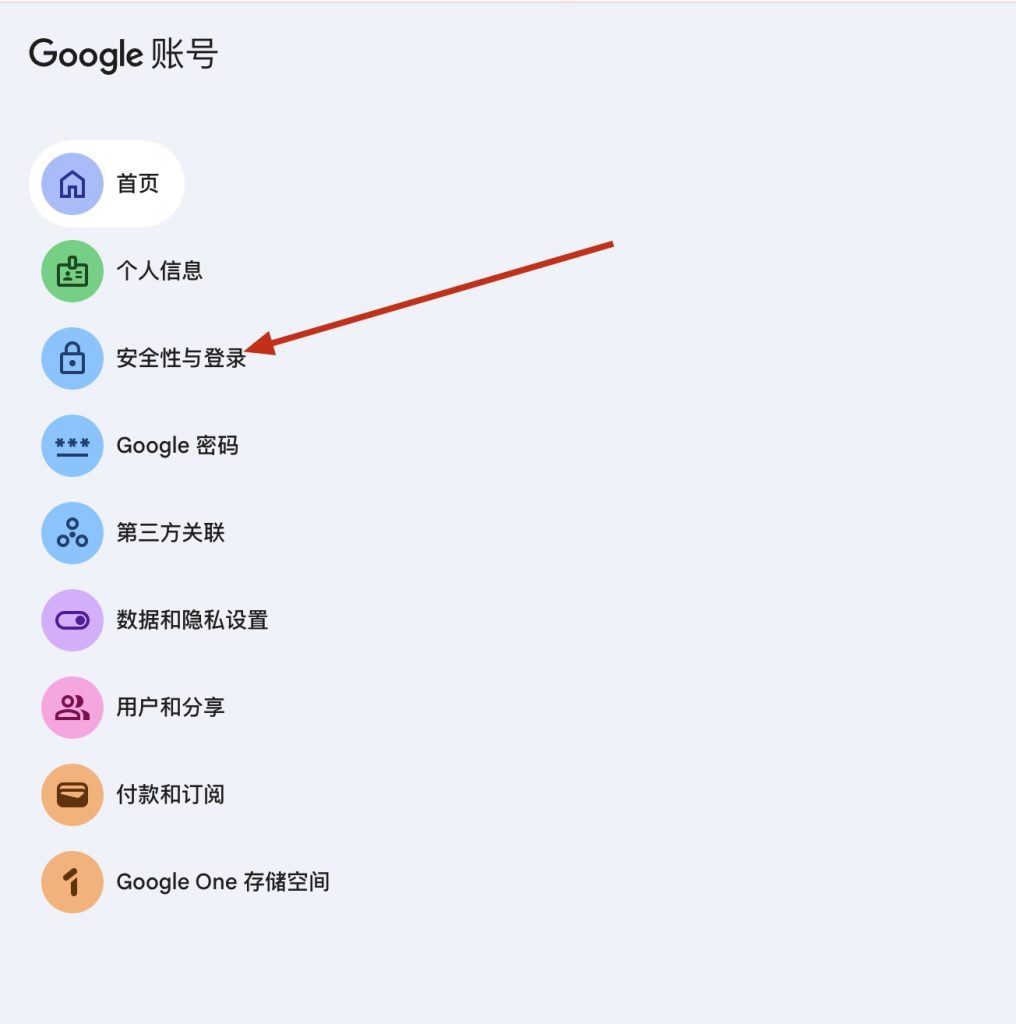Open the 首页 home item
The image size is (1016, 1024).
(x=108, y=184)
